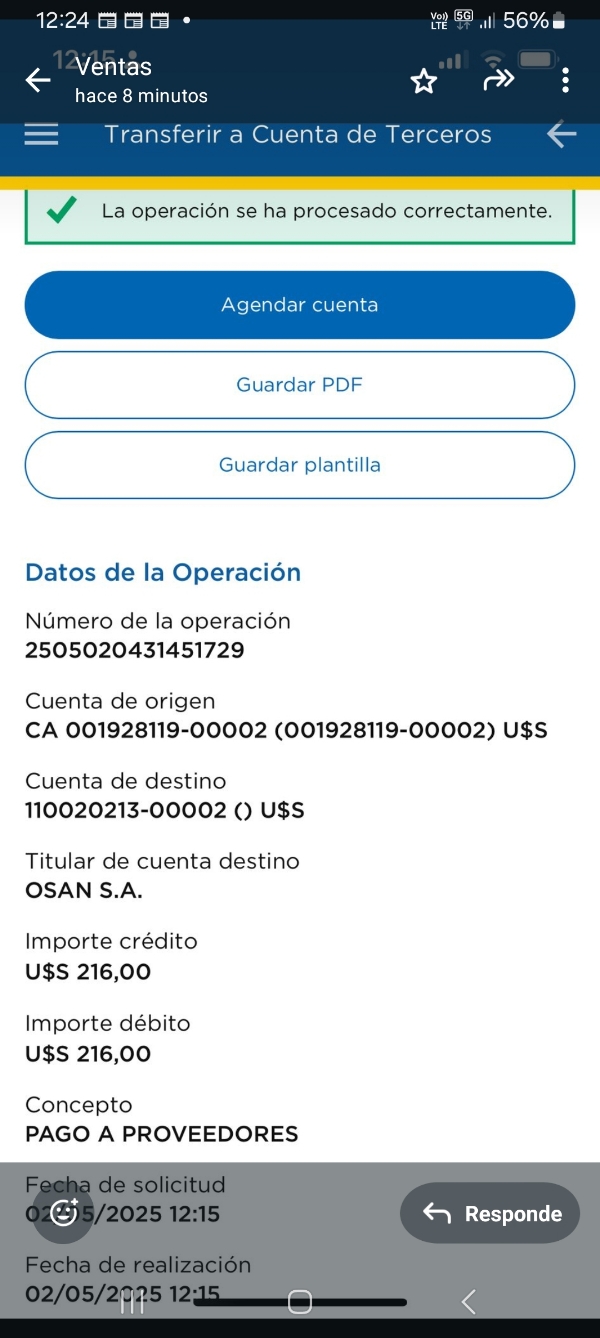The image size is (600, 1338).
Task: Go back from the Ventas image viewer
Action: pos(38,81)
